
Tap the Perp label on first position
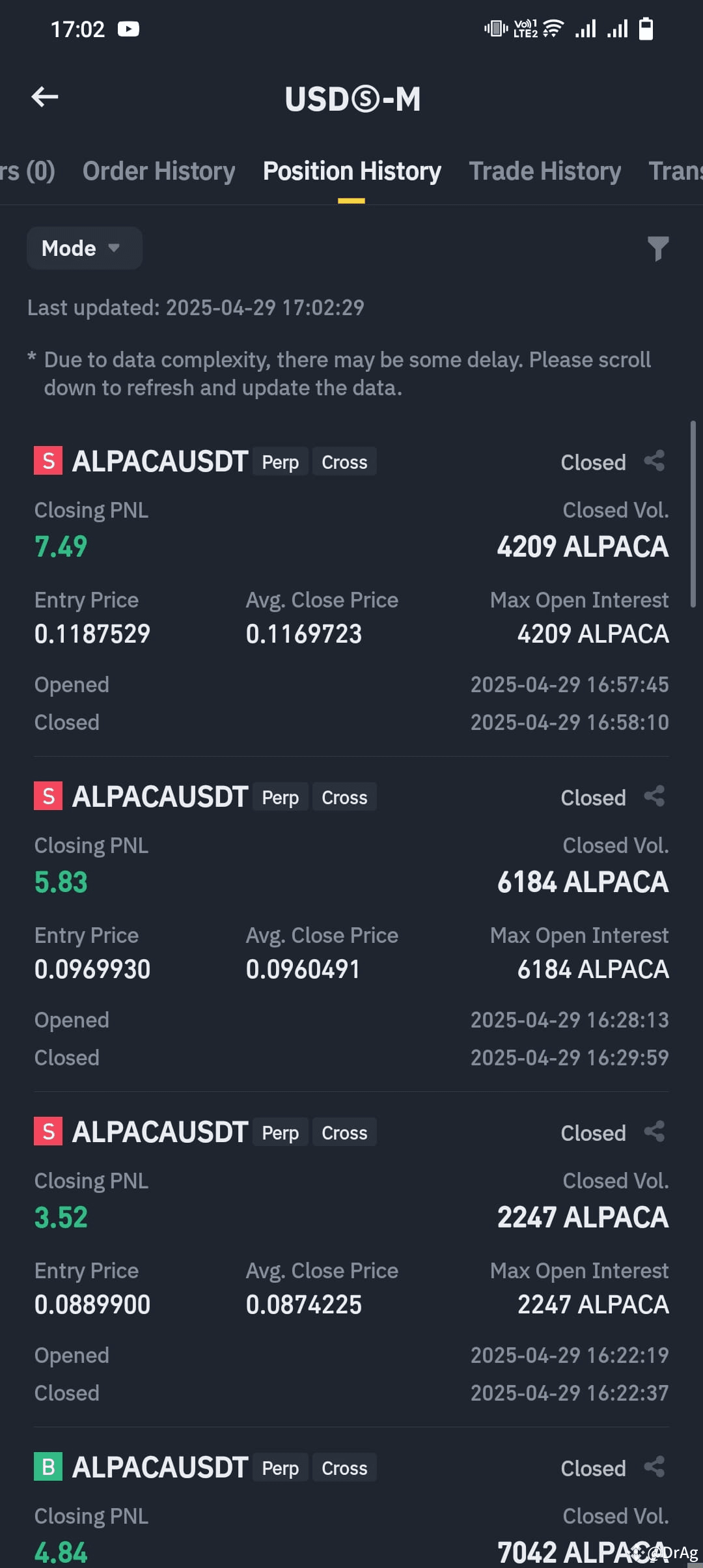pos(280,461)
